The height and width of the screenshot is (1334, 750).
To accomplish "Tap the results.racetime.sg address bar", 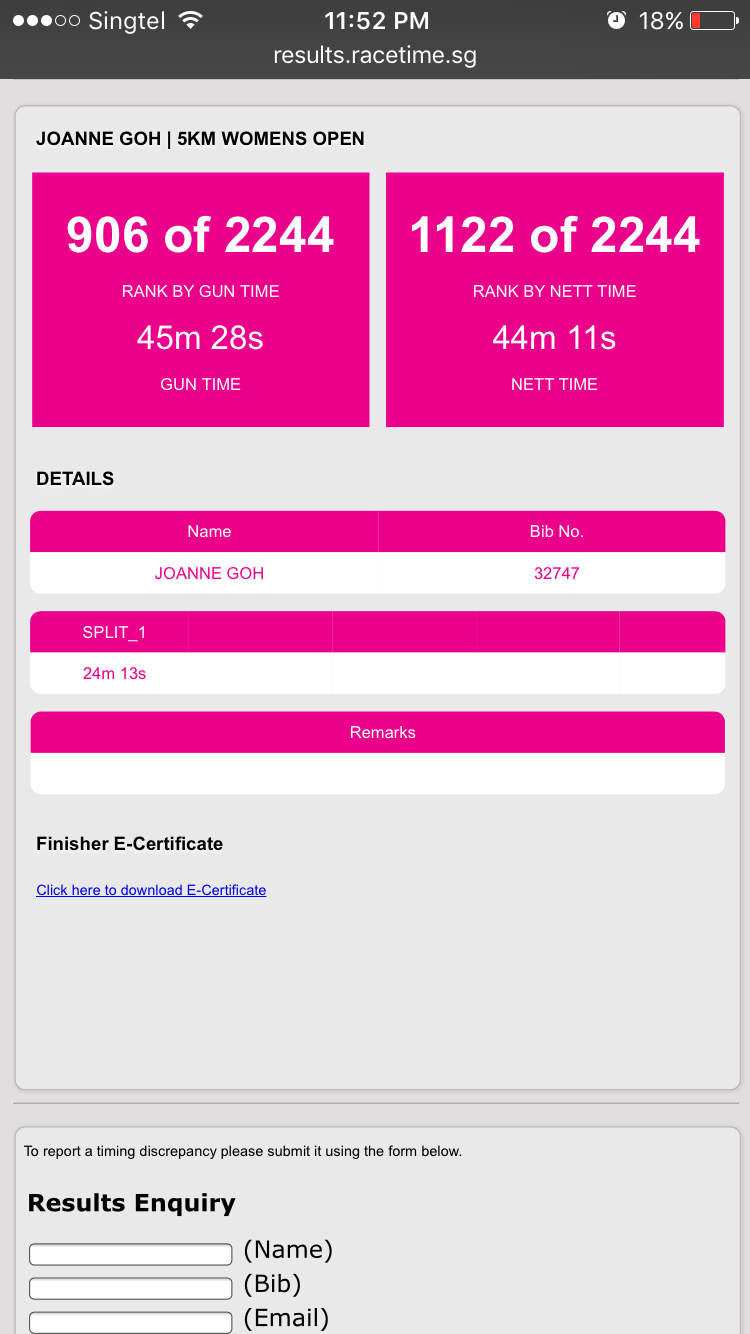I will (375, 56).
